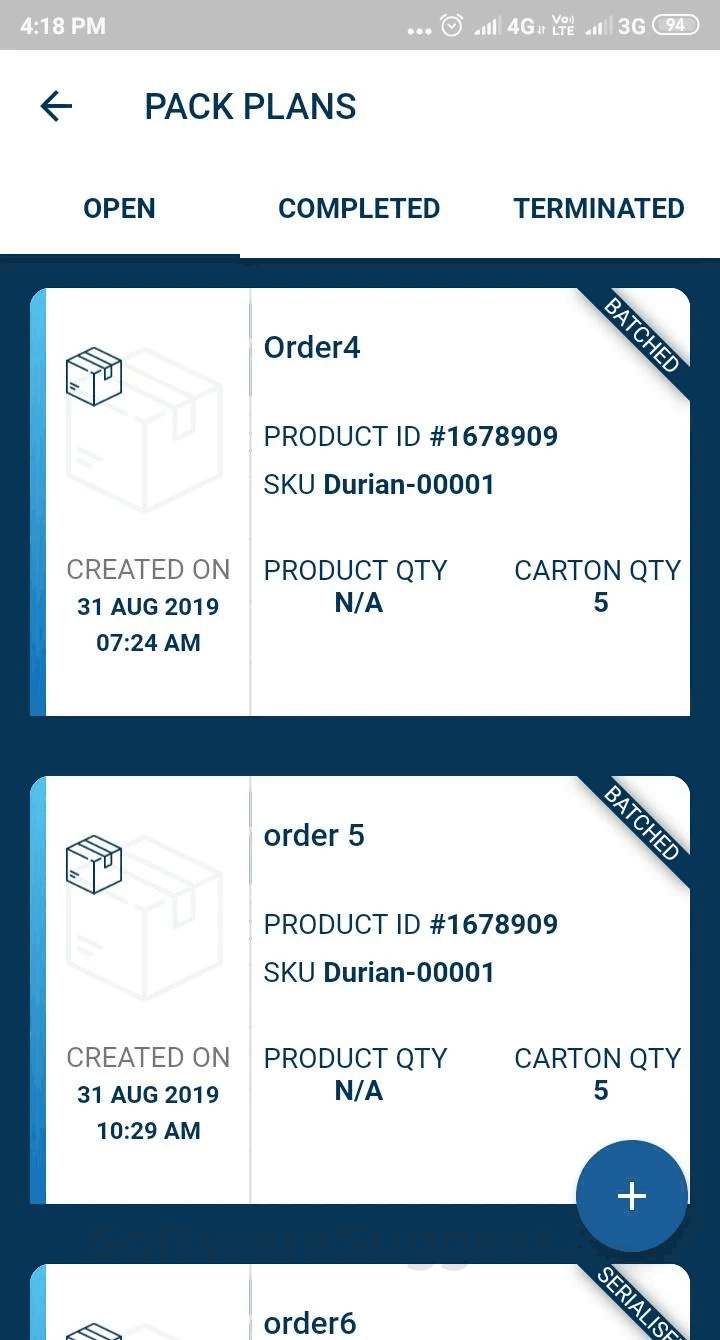Tap the SKU Durian-00001 text on Order4
Screen dimensions: 720x1340
[378, 484]
